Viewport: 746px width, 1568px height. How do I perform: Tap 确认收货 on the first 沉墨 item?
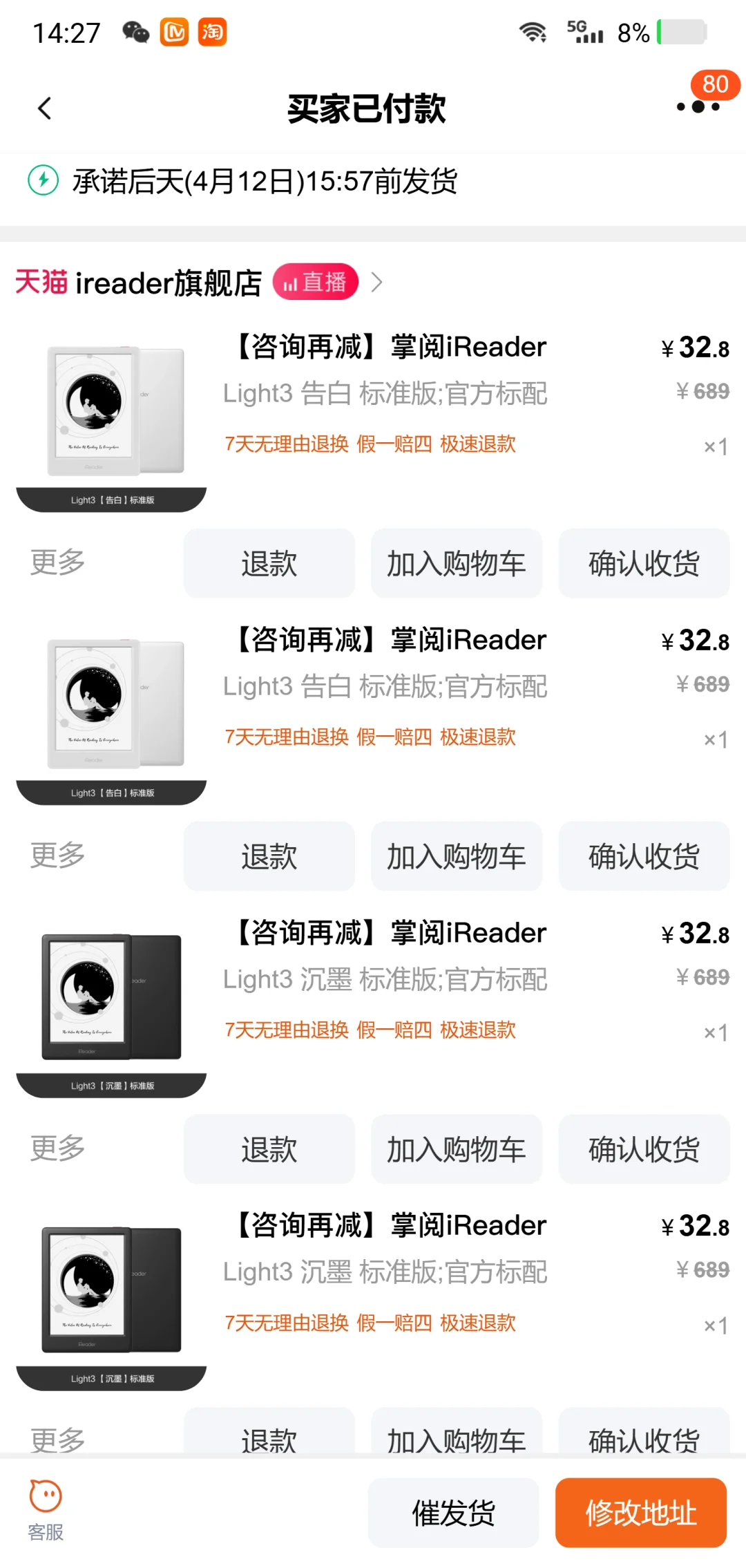click(x=644, y=1149)
